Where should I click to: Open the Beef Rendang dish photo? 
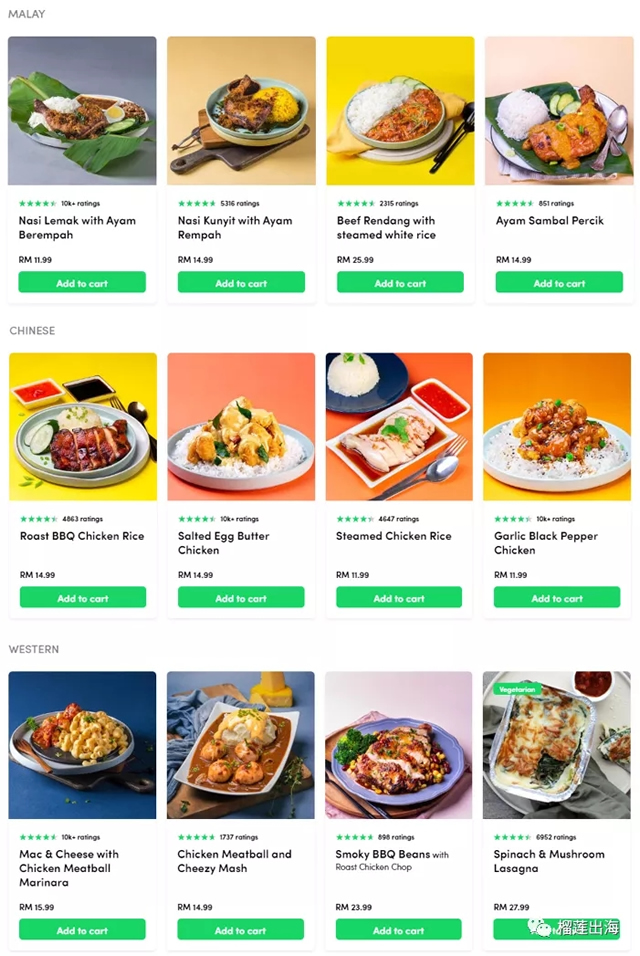point(400,111)
